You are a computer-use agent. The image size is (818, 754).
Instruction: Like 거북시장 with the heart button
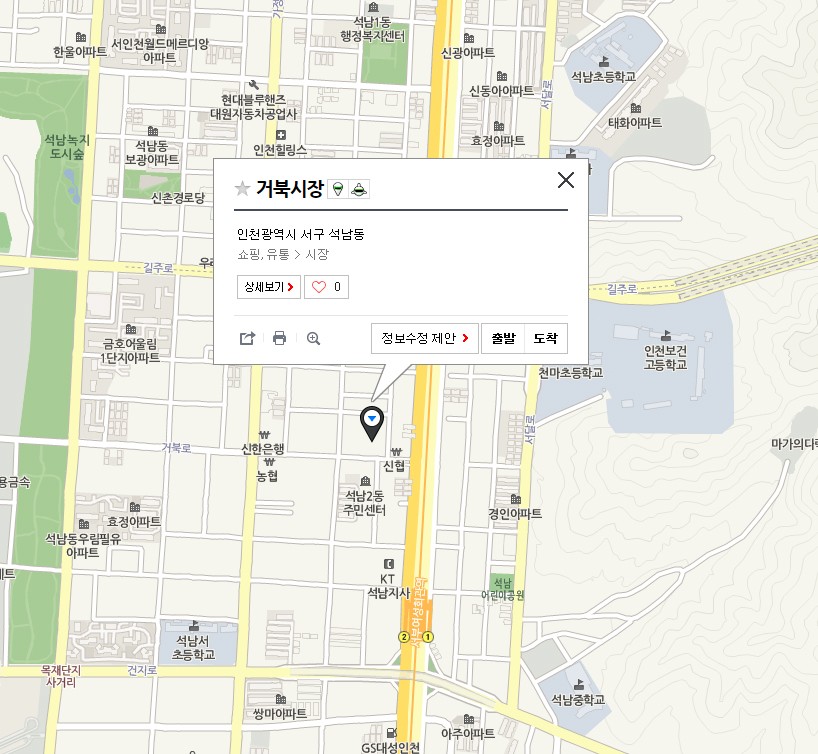click(x=326, y=287)
